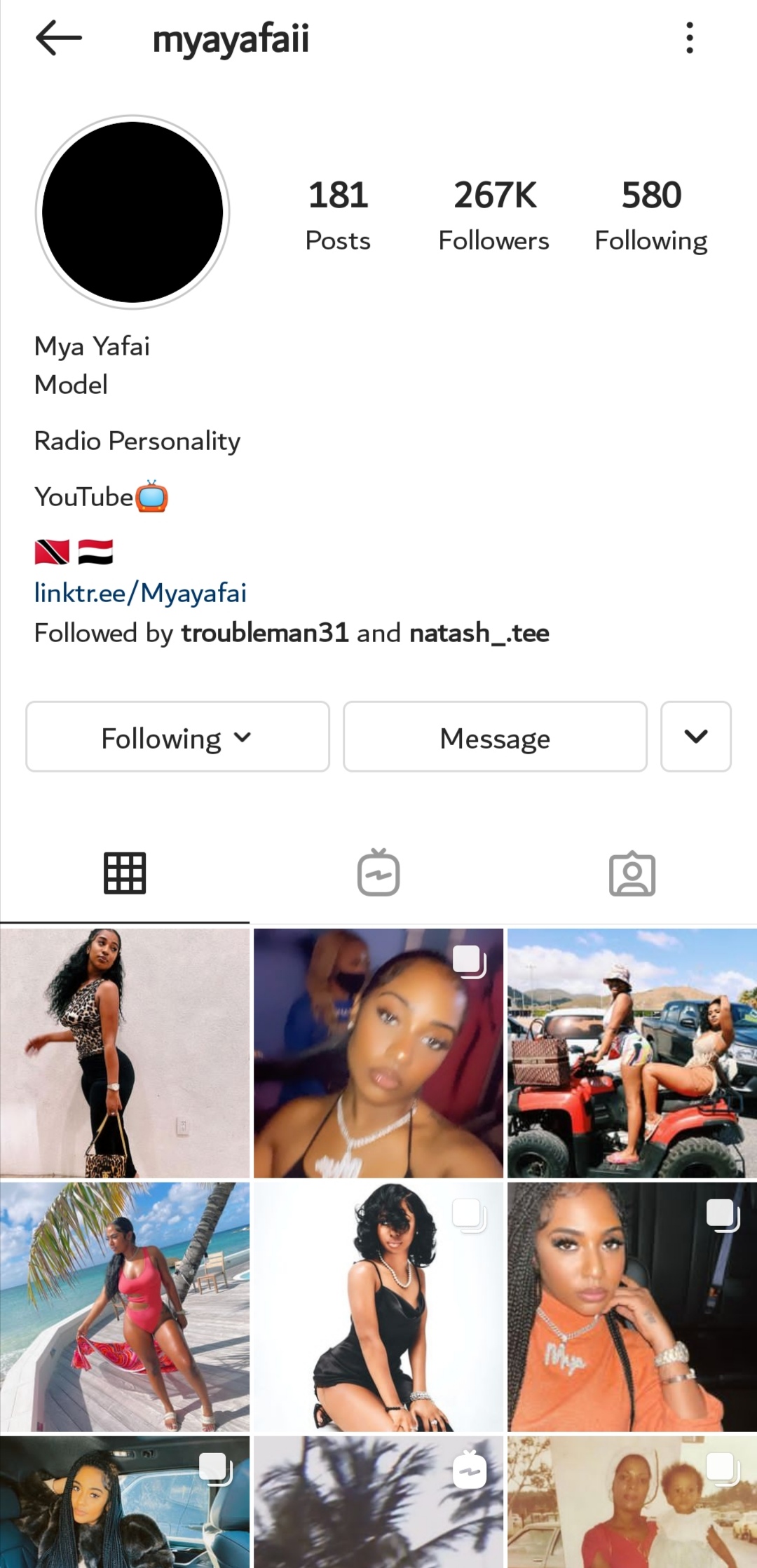
Task: Send a message to Mya Yafai
Action: 495,737
